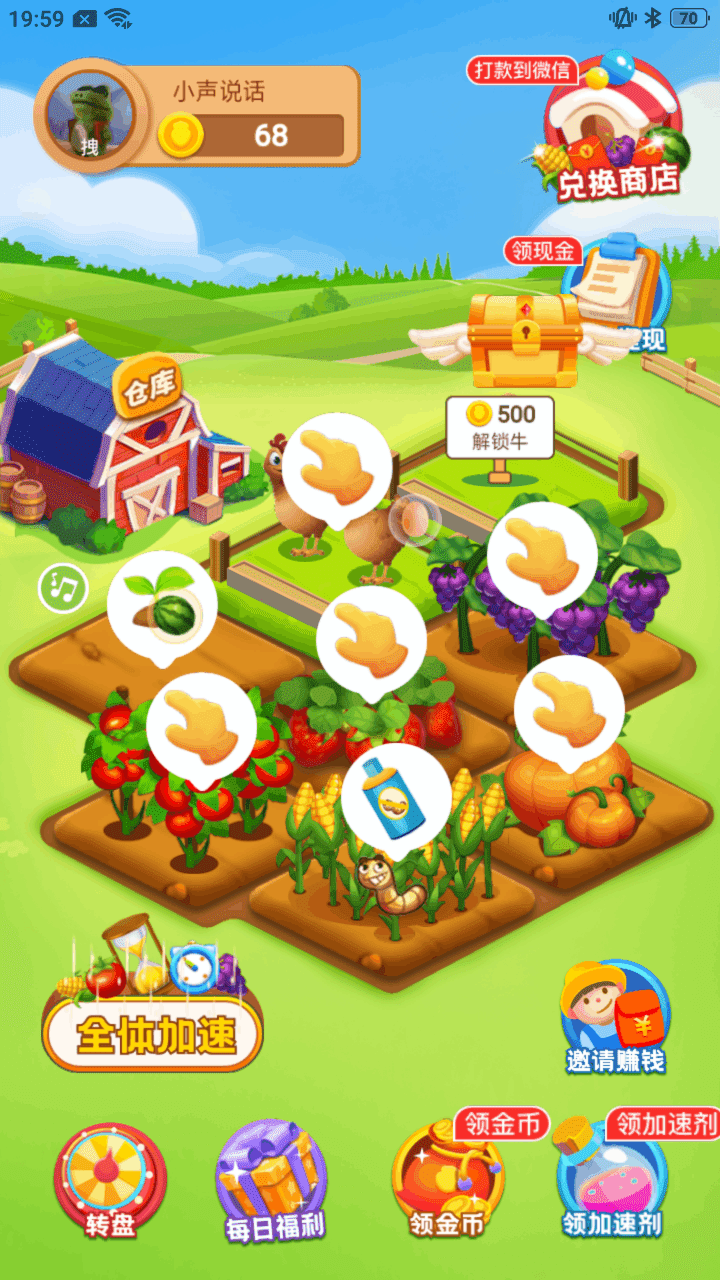Harvest the pumpkins with hand bubble
Screen dimensions: 720x1280
point(568,710)
